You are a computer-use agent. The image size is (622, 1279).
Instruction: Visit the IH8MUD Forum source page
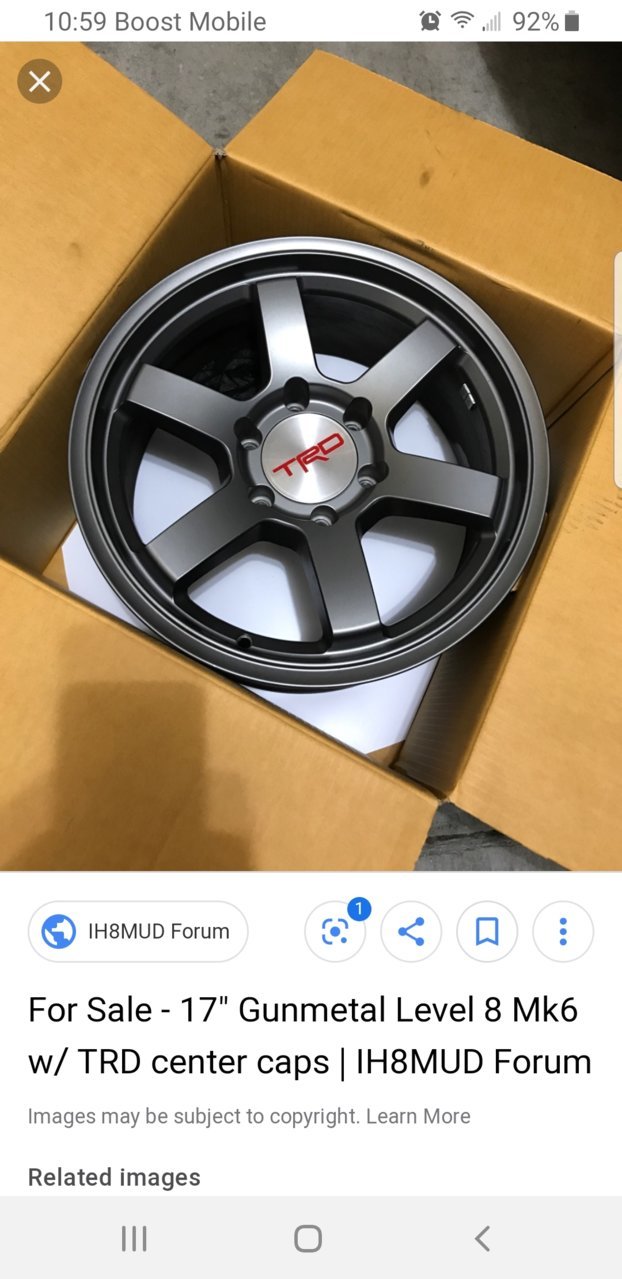click(x=138, y=931)
